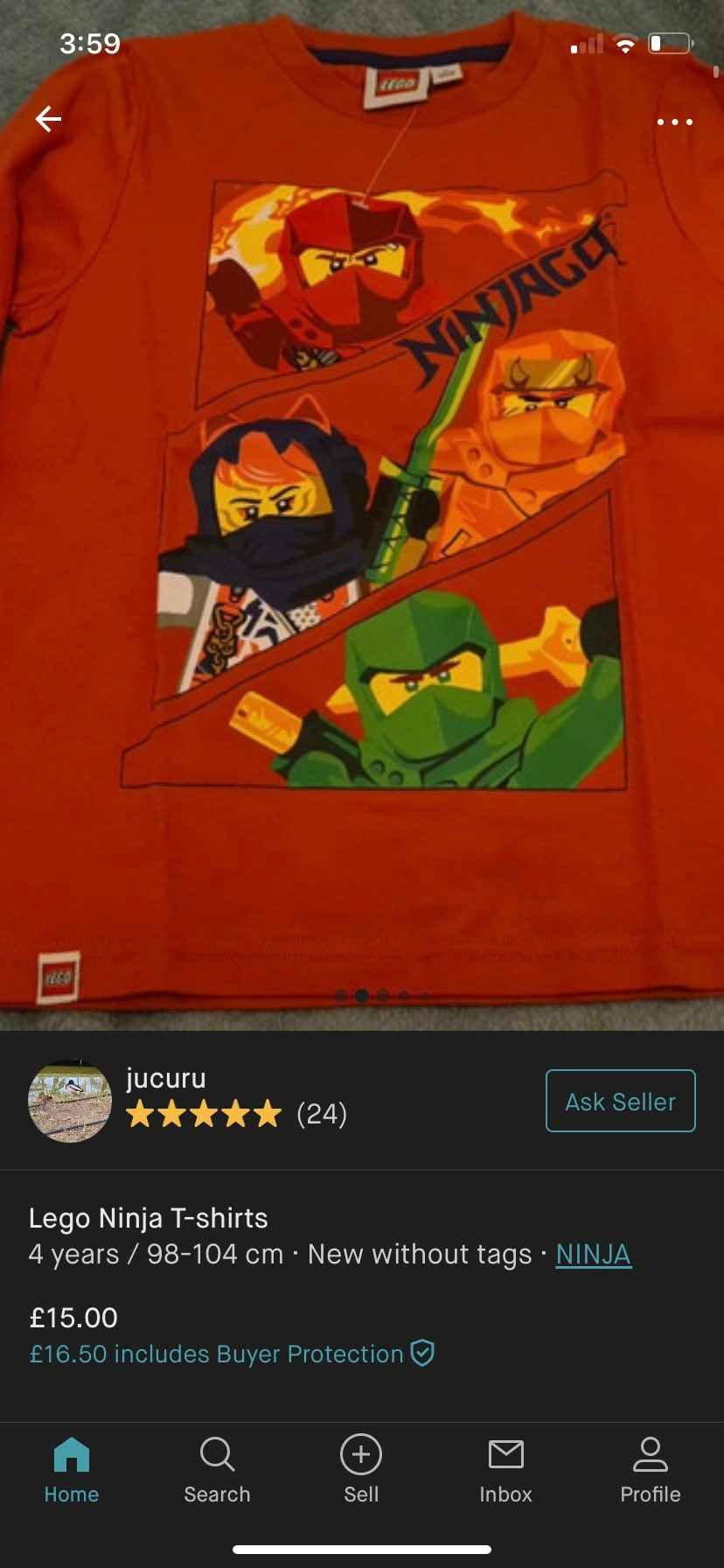Open the Sell tab
Screen dimensions: 724x1568
click(361, 1470)
